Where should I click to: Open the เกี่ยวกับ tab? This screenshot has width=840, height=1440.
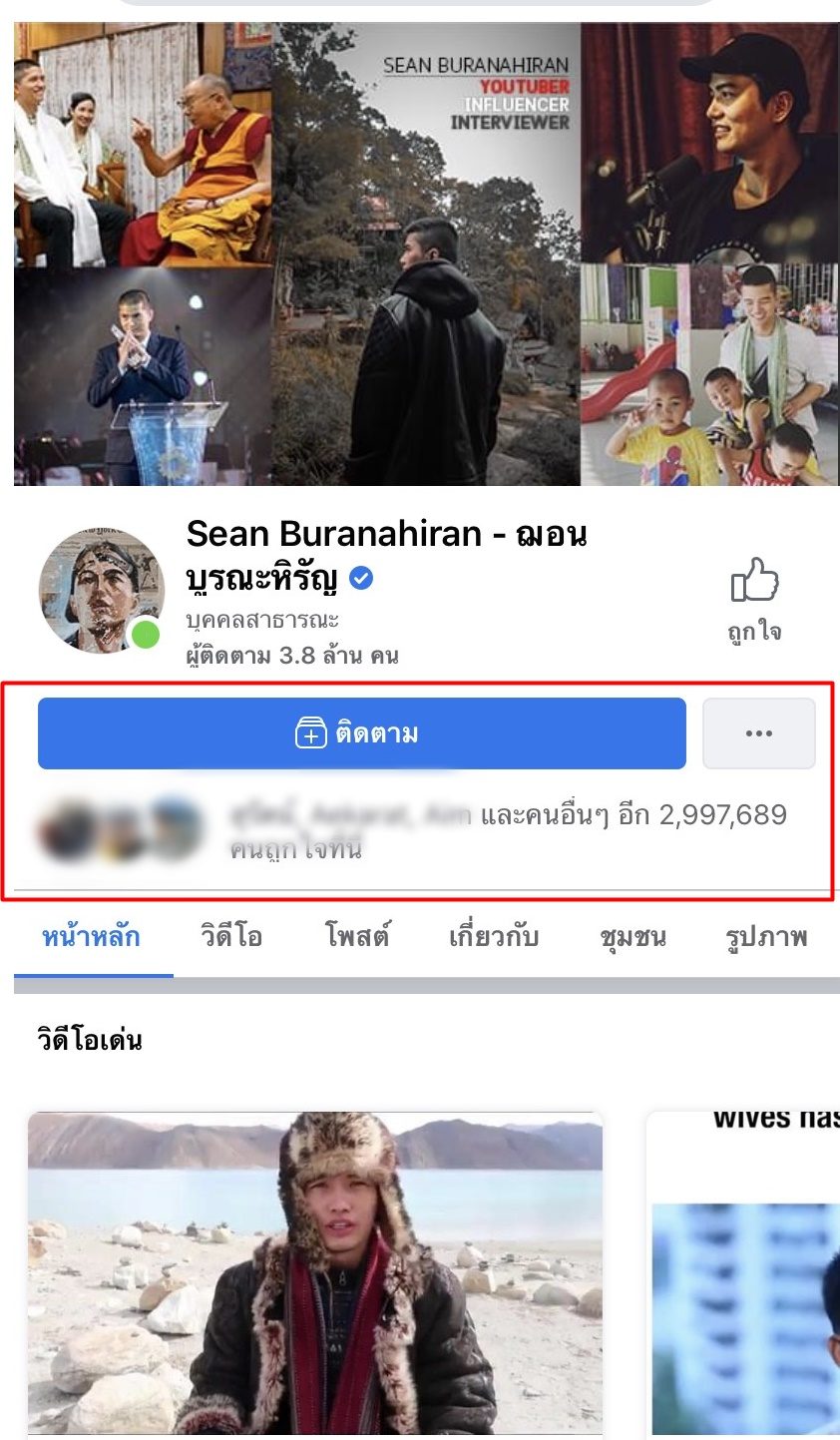coord(494,937)
